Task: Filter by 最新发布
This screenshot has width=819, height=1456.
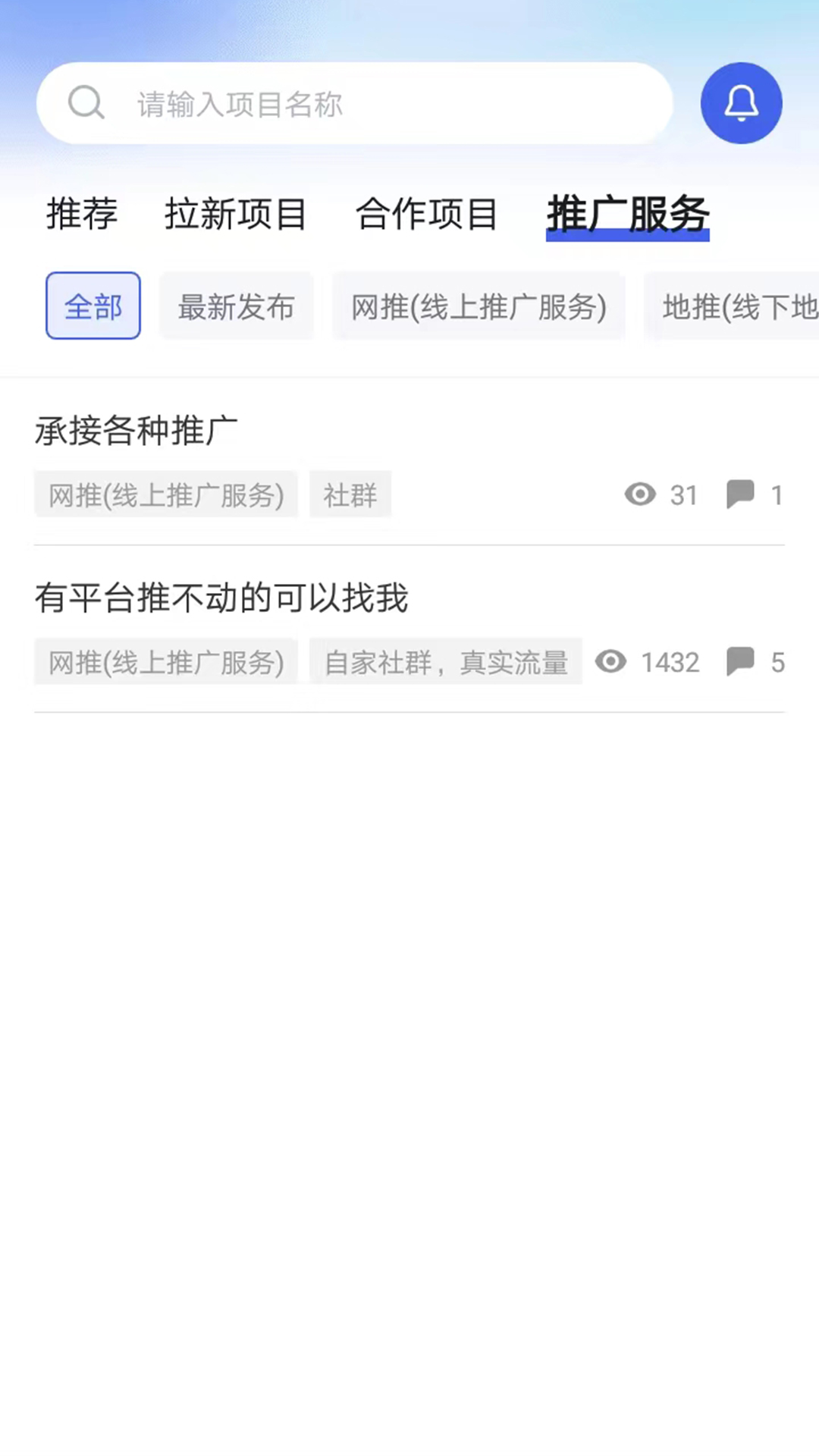Action: coord(236,306)
